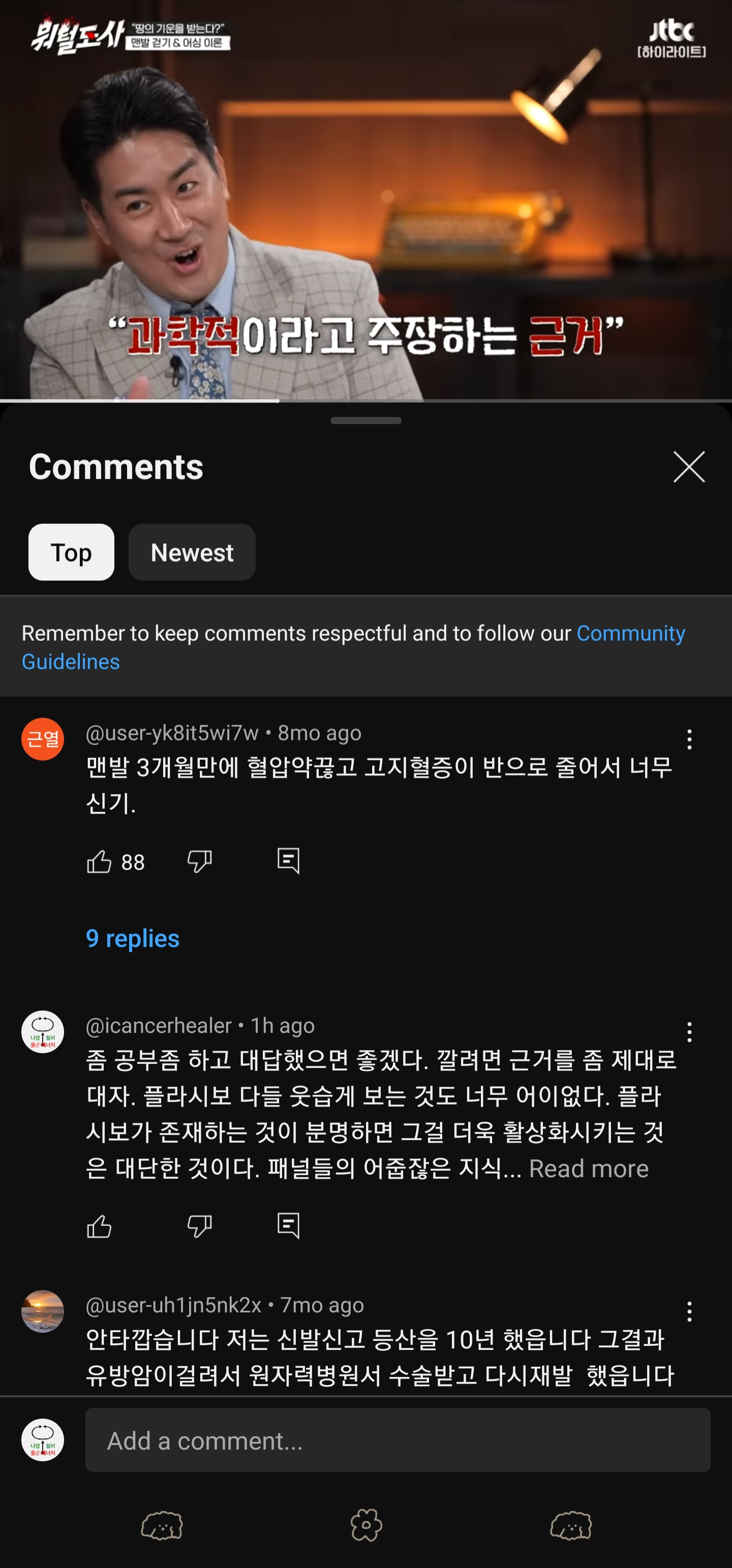Dislike the comment by @icancerhealer
Viewport: 732px width, 1568px height.
[199, 1226]
